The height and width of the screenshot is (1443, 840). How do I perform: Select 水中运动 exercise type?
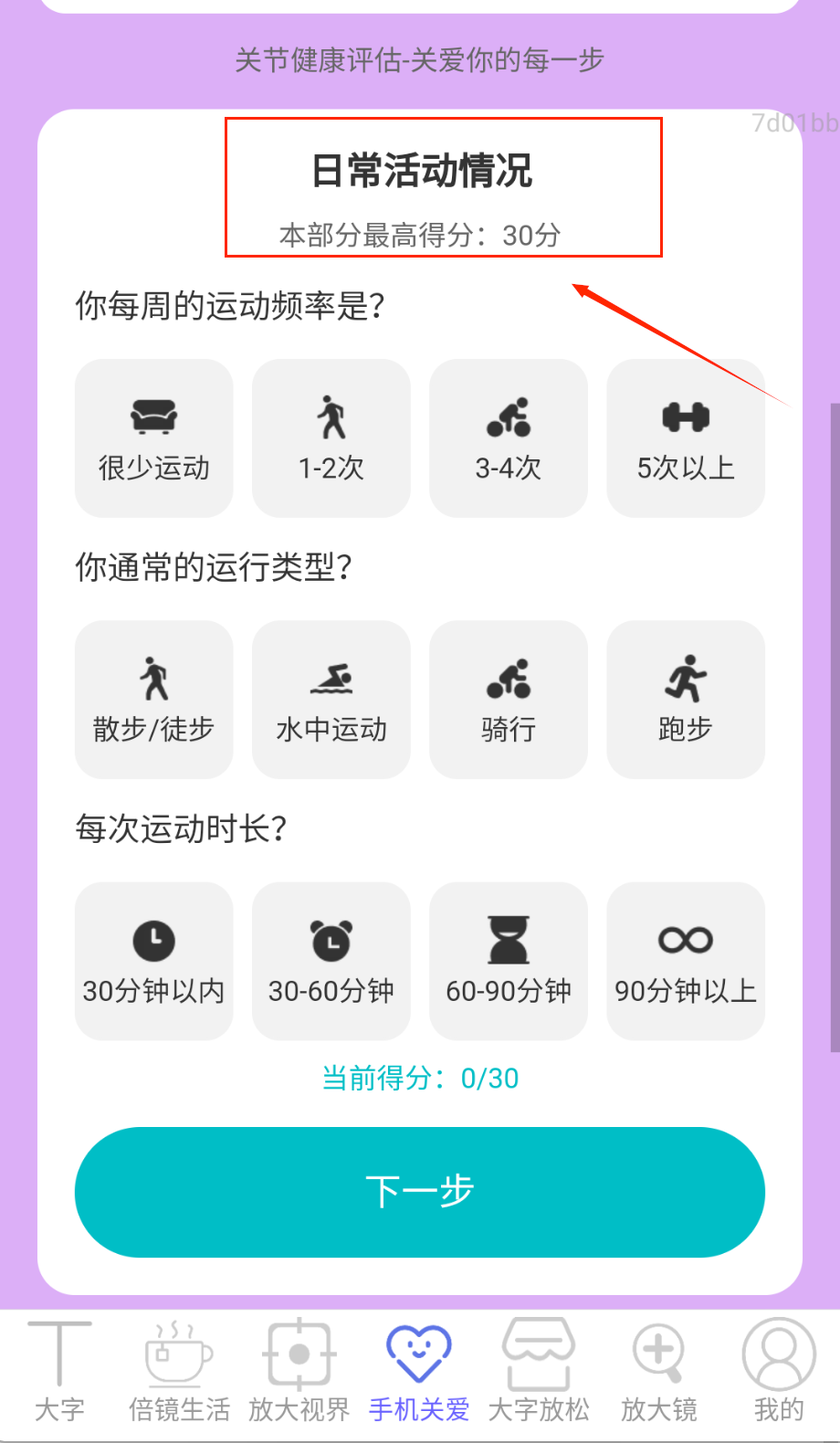pos(331,700)
